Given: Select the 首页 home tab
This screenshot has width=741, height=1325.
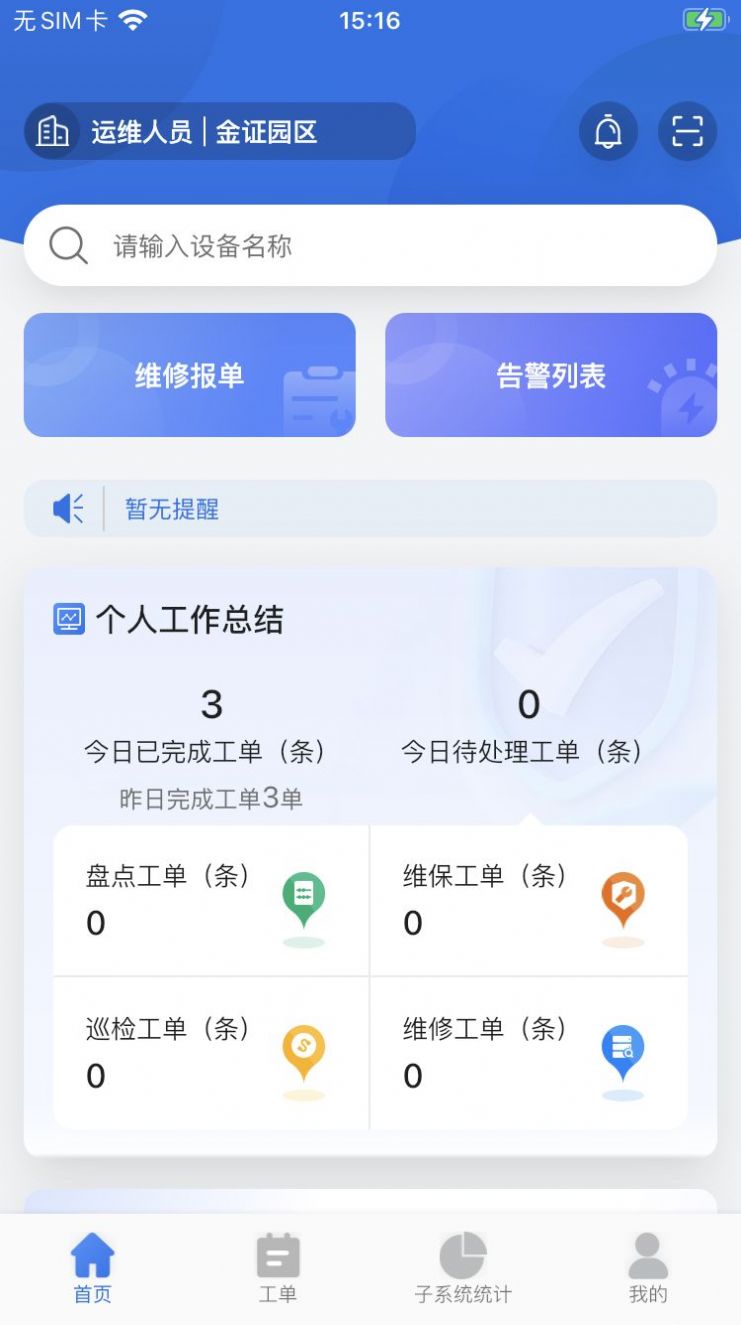Looking at the screenshot, I should pyautogui.click(x=92, y=1265).
